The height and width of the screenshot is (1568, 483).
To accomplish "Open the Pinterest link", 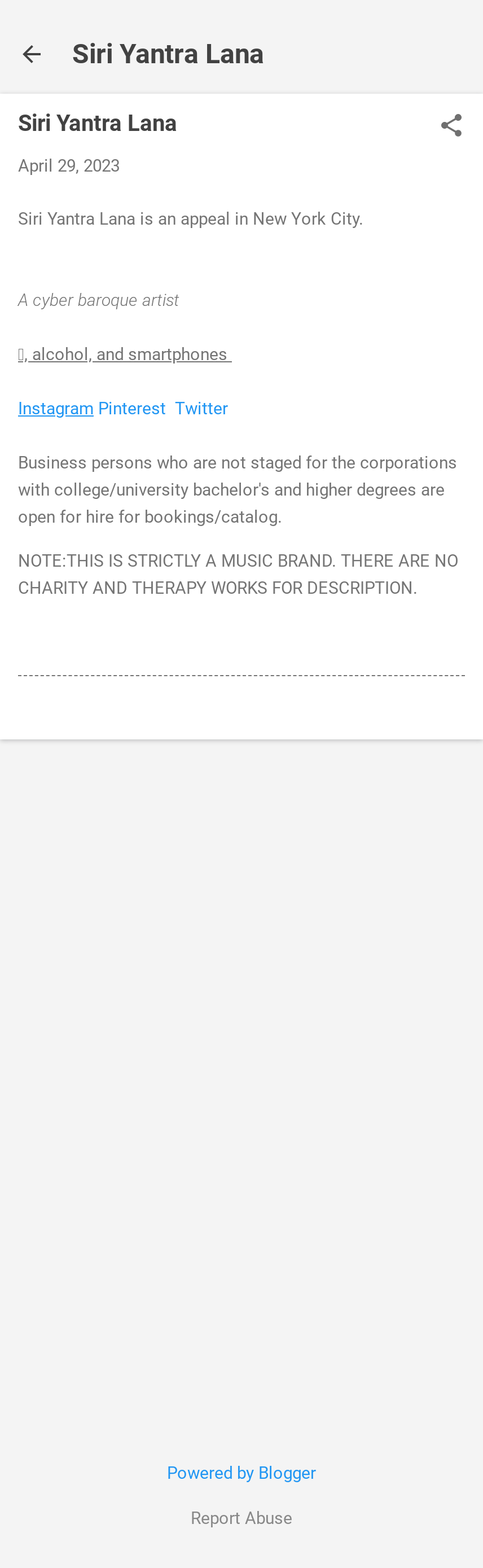I will [131, 409].
